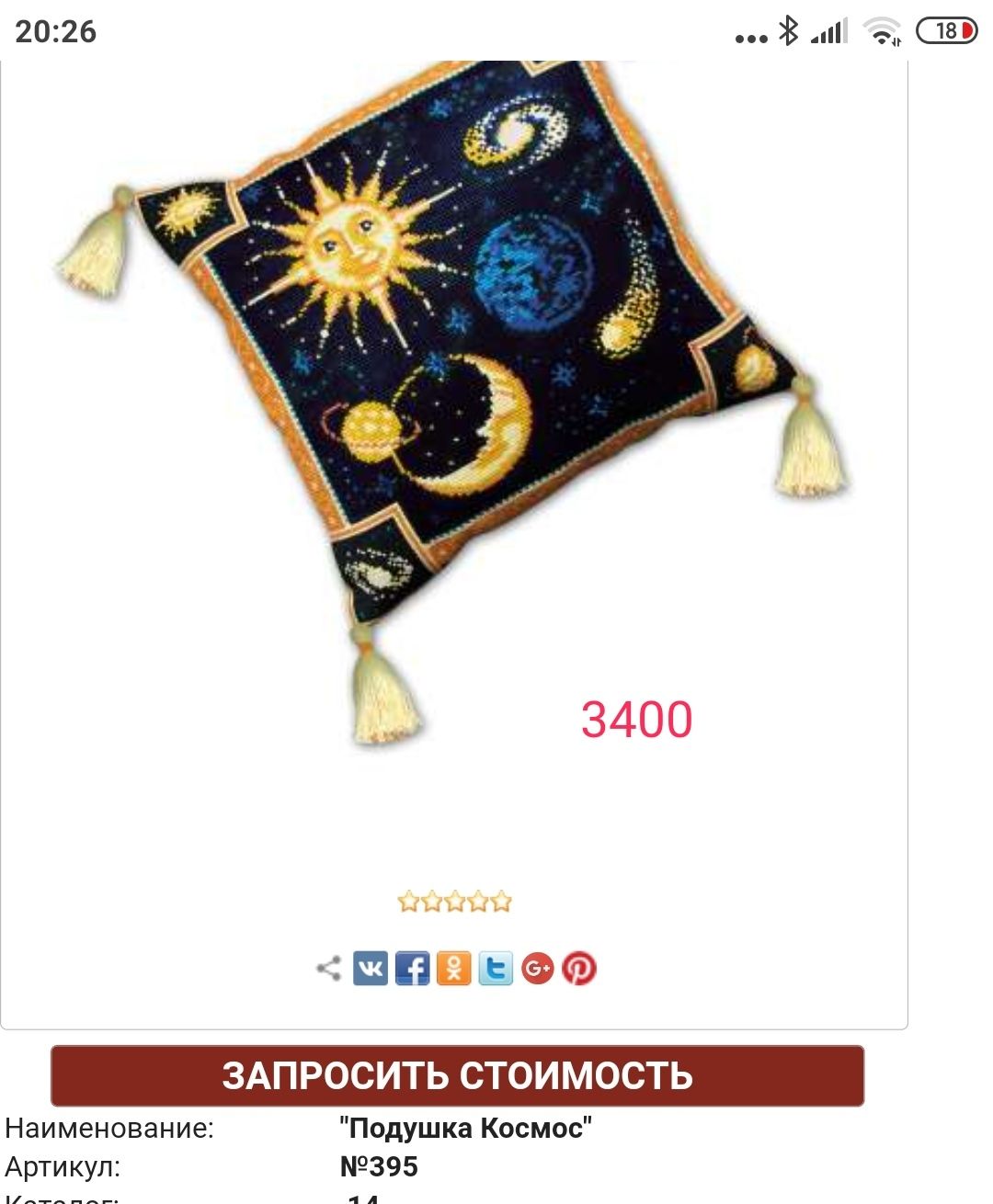The image size is (993, 1204).
Task: Share via Odnoklassniki icon
Action: (x=453, y=968)
